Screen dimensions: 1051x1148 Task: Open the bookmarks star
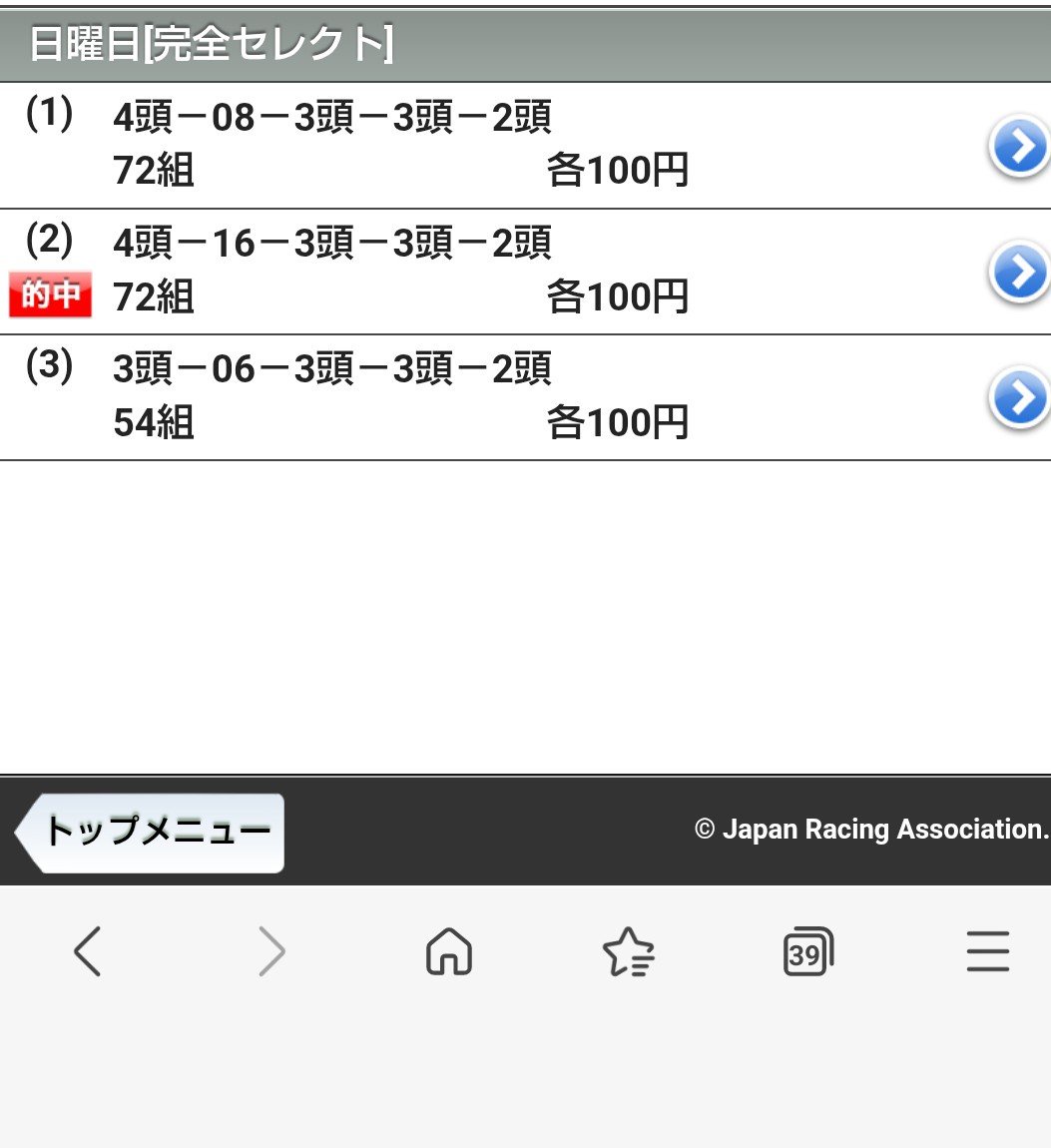pos(628,951)
